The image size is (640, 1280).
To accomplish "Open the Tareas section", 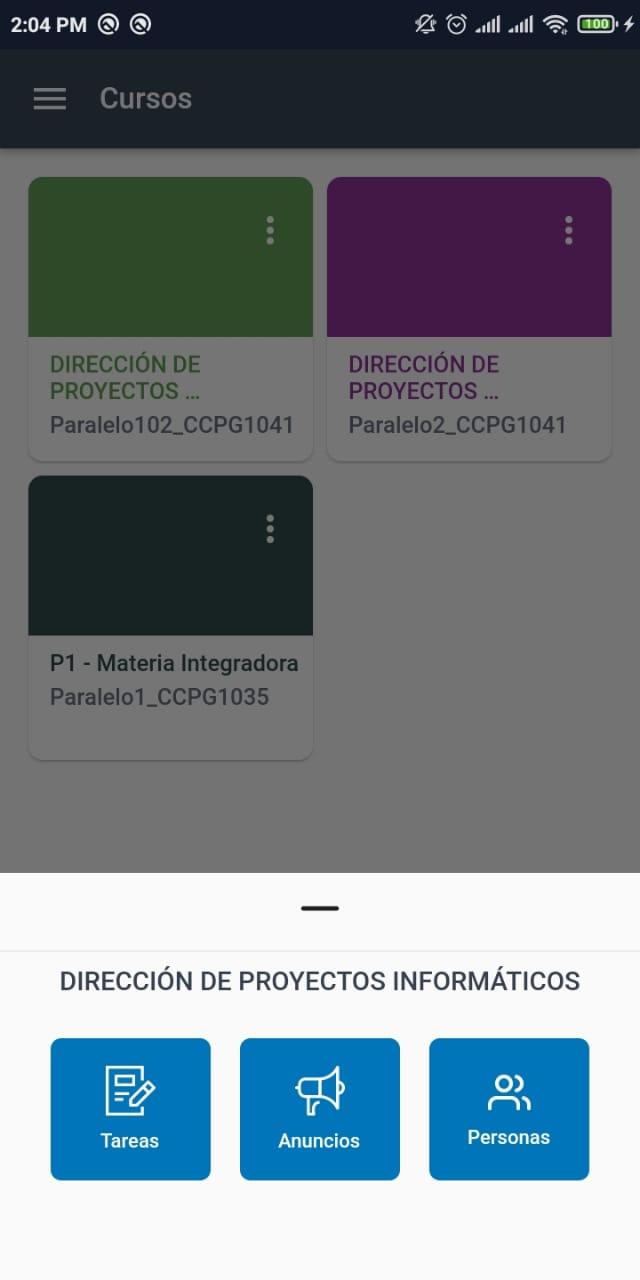I will 130,1108.
